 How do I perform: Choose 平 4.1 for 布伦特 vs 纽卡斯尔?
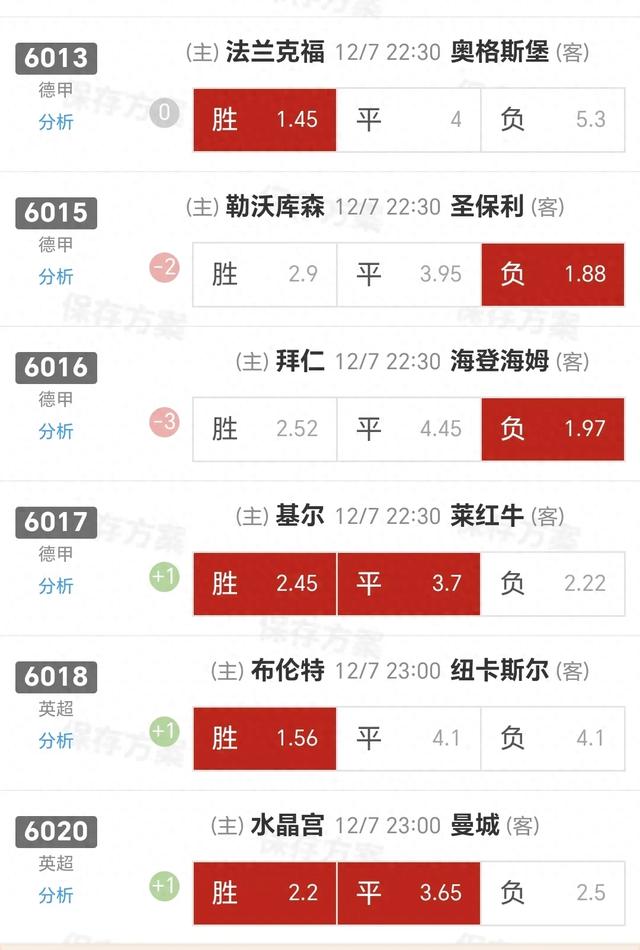408,738
